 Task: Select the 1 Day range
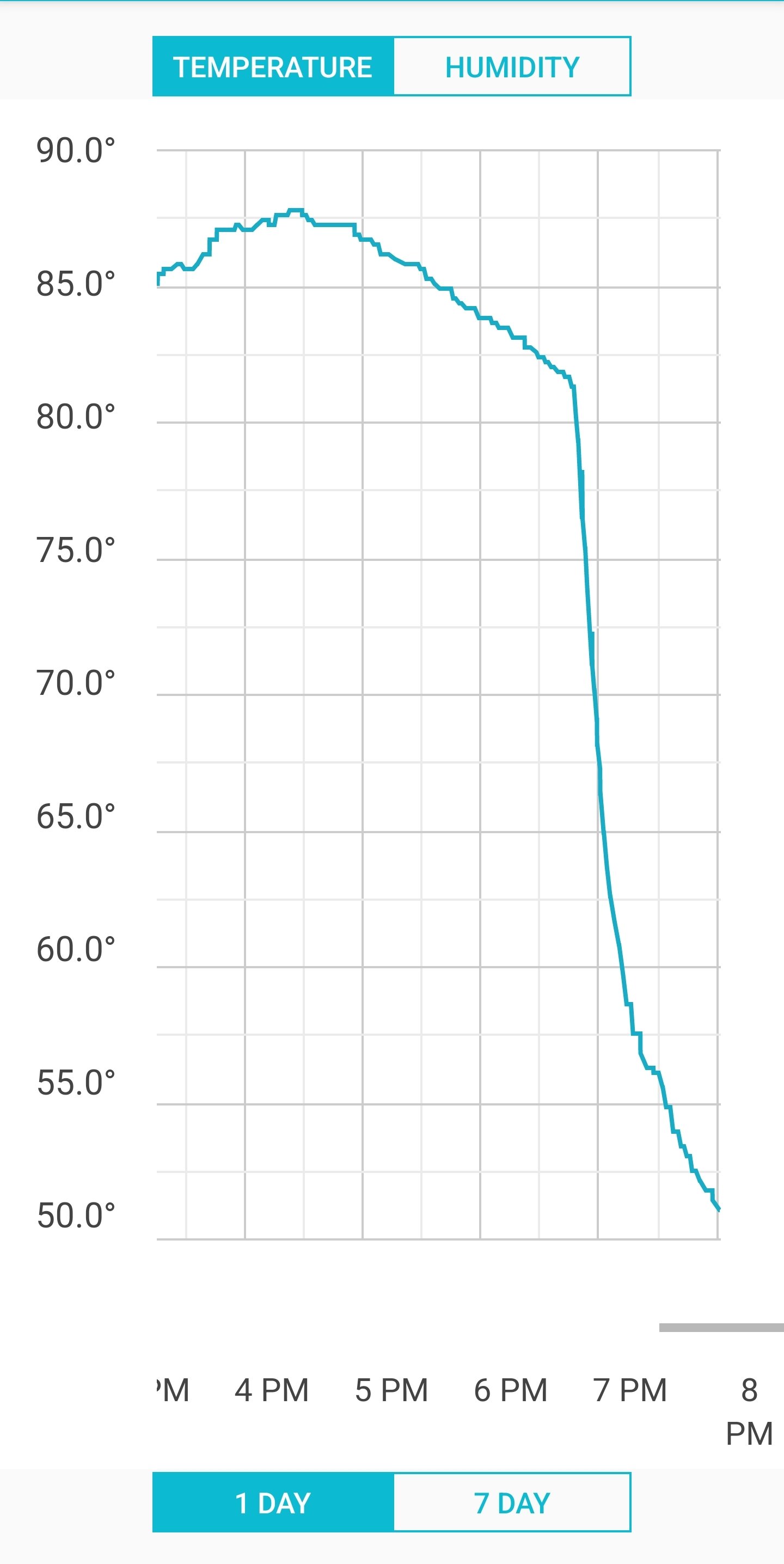point(273,1502)
